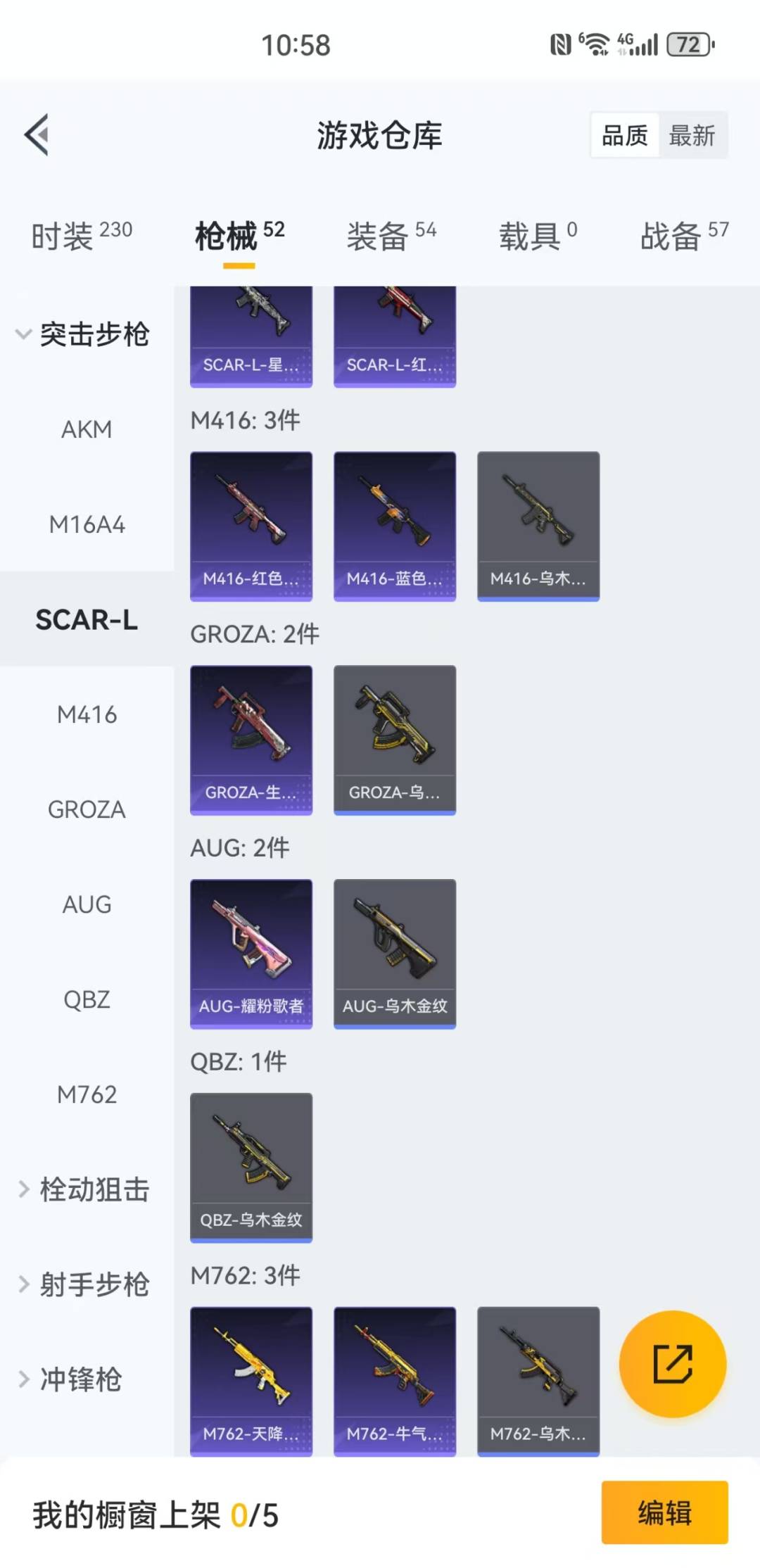View the GROZA-乌木 skin tile

pos(395,740)
